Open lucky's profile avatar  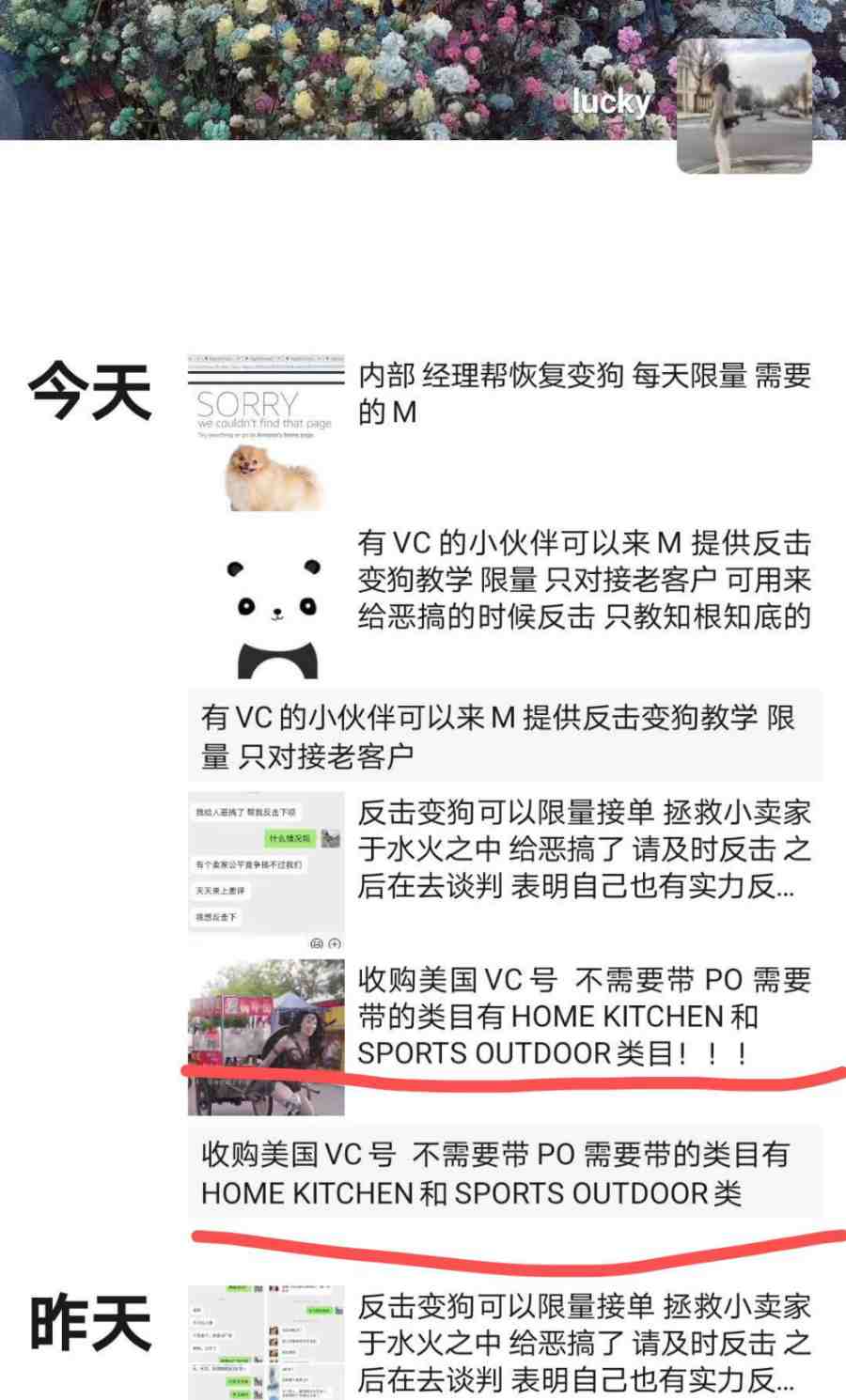coord(744,105)
